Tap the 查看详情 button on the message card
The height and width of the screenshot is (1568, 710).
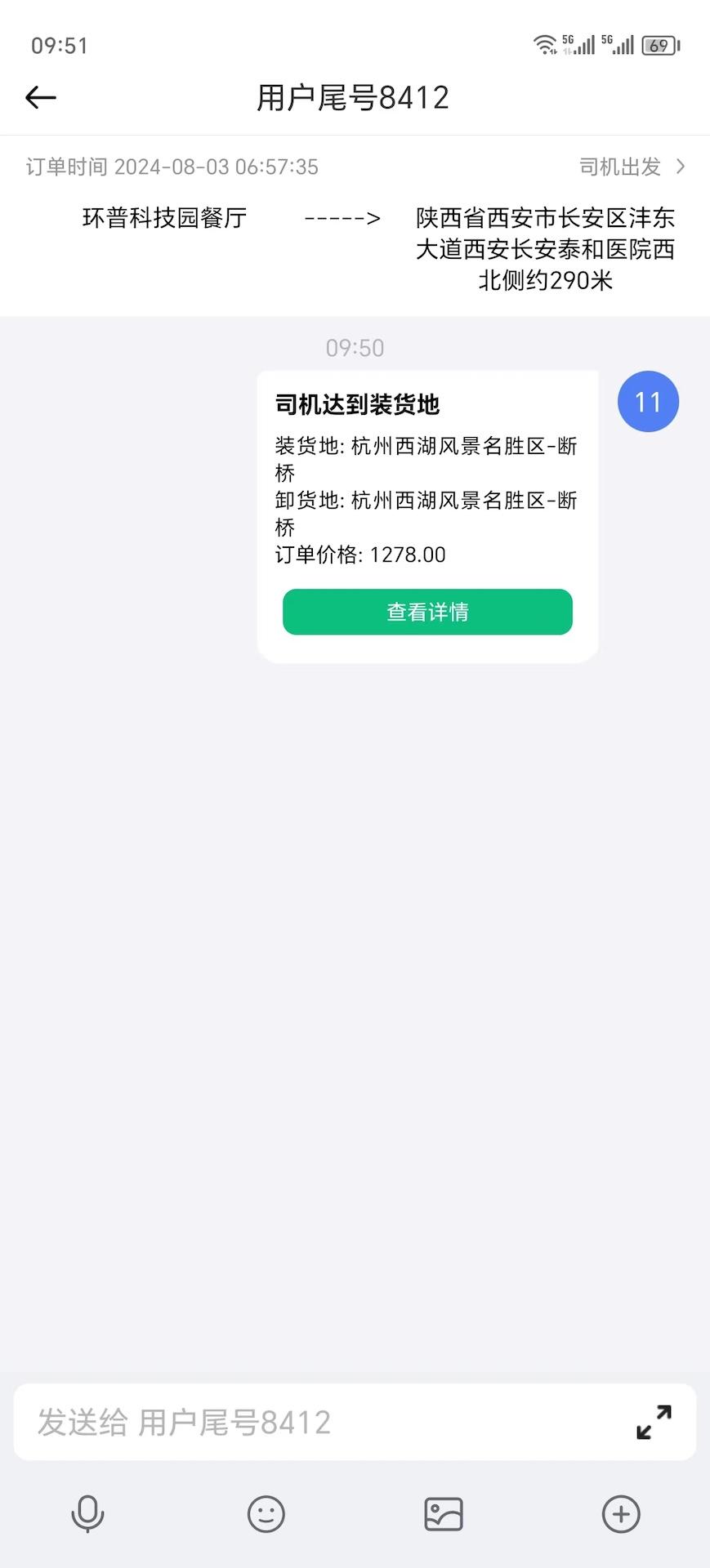point(427,612)
